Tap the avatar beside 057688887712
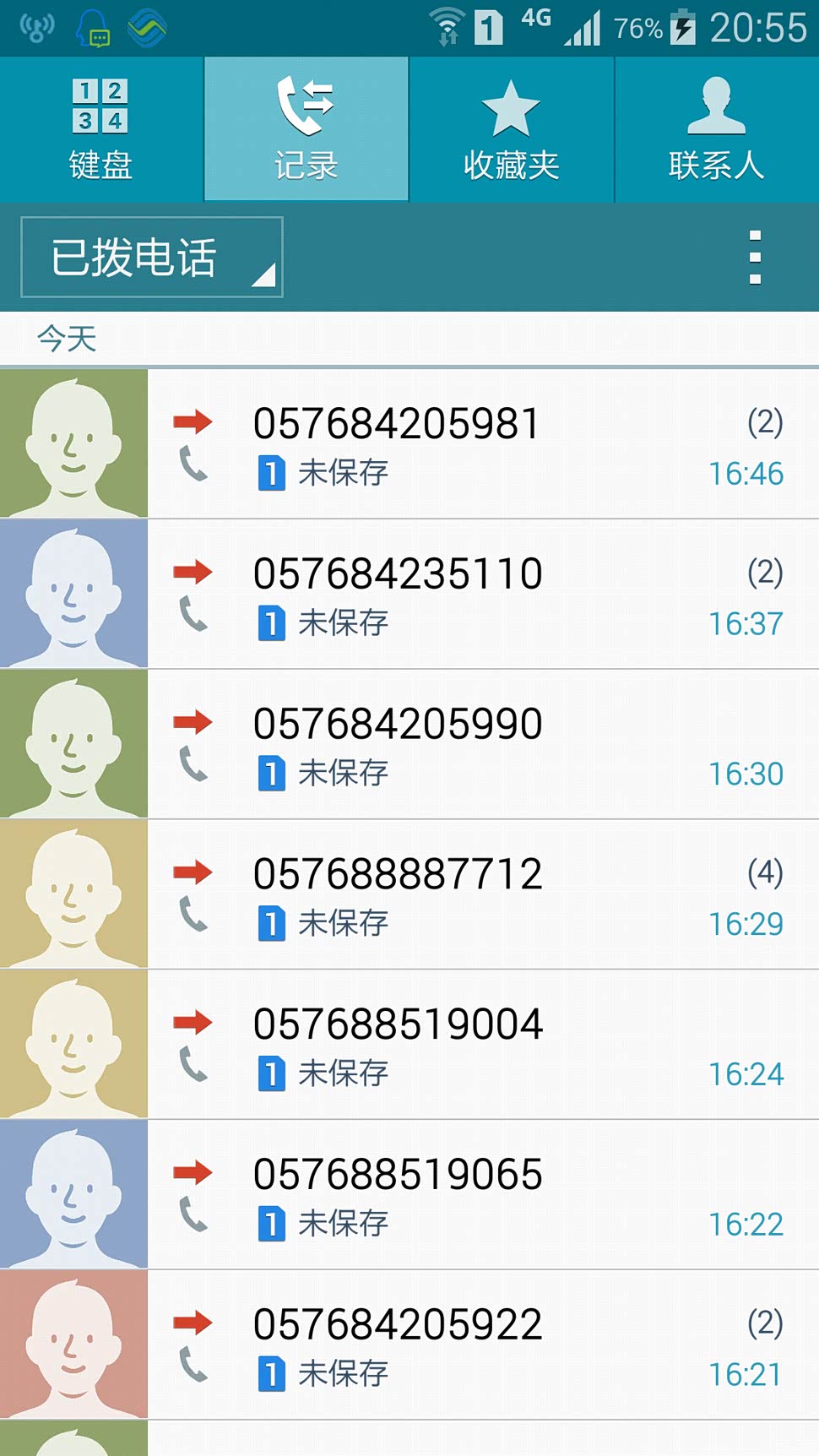The height and width of the screenshot is (1456, 819). (x=73, y=895)
